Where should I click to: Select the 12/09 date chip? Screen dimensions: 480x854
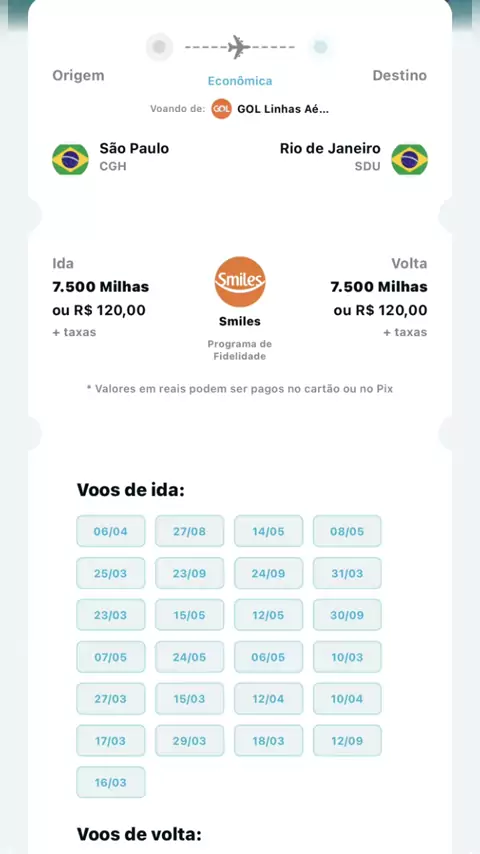[x=347, y=741]
